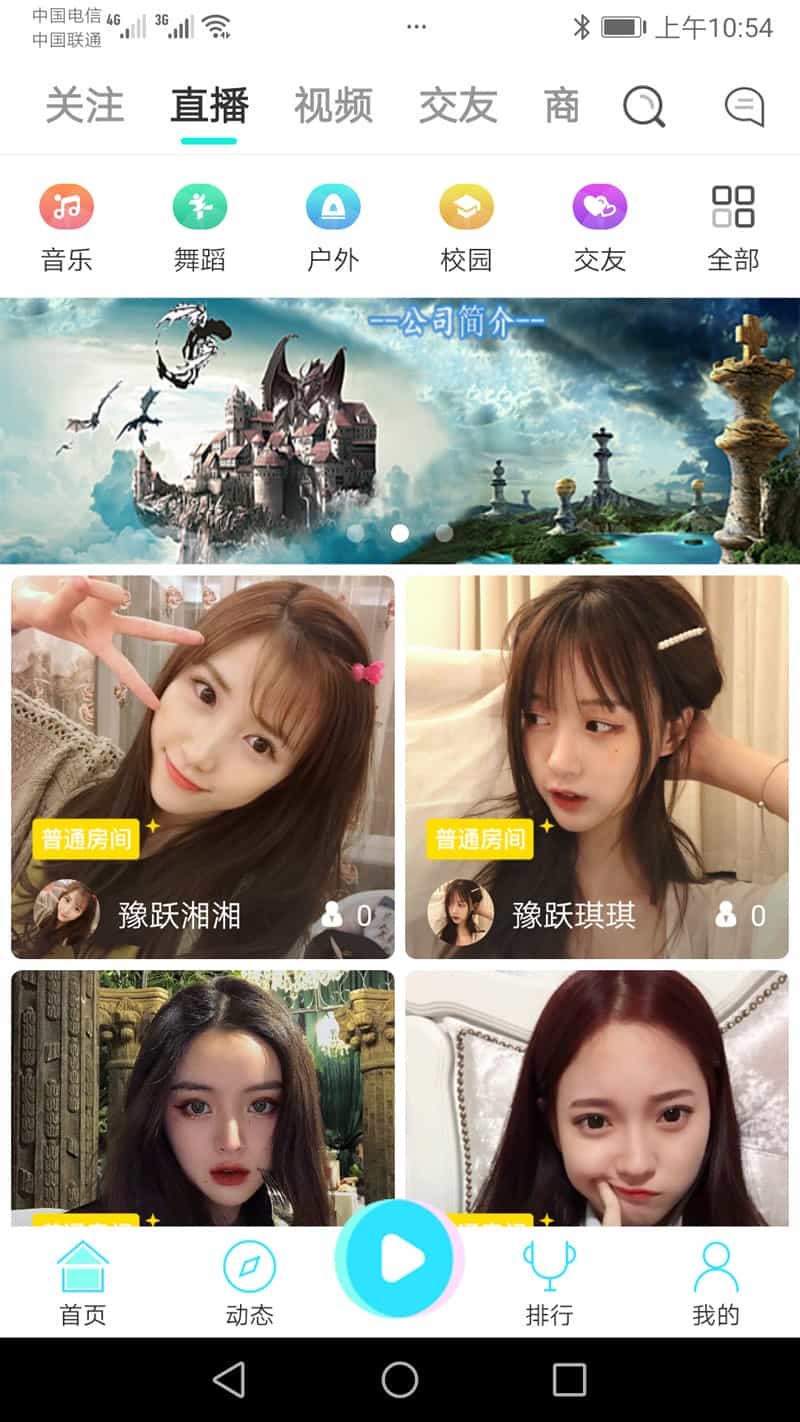
Task: Select the 音乐 category
Action: (x=67, y=228)
